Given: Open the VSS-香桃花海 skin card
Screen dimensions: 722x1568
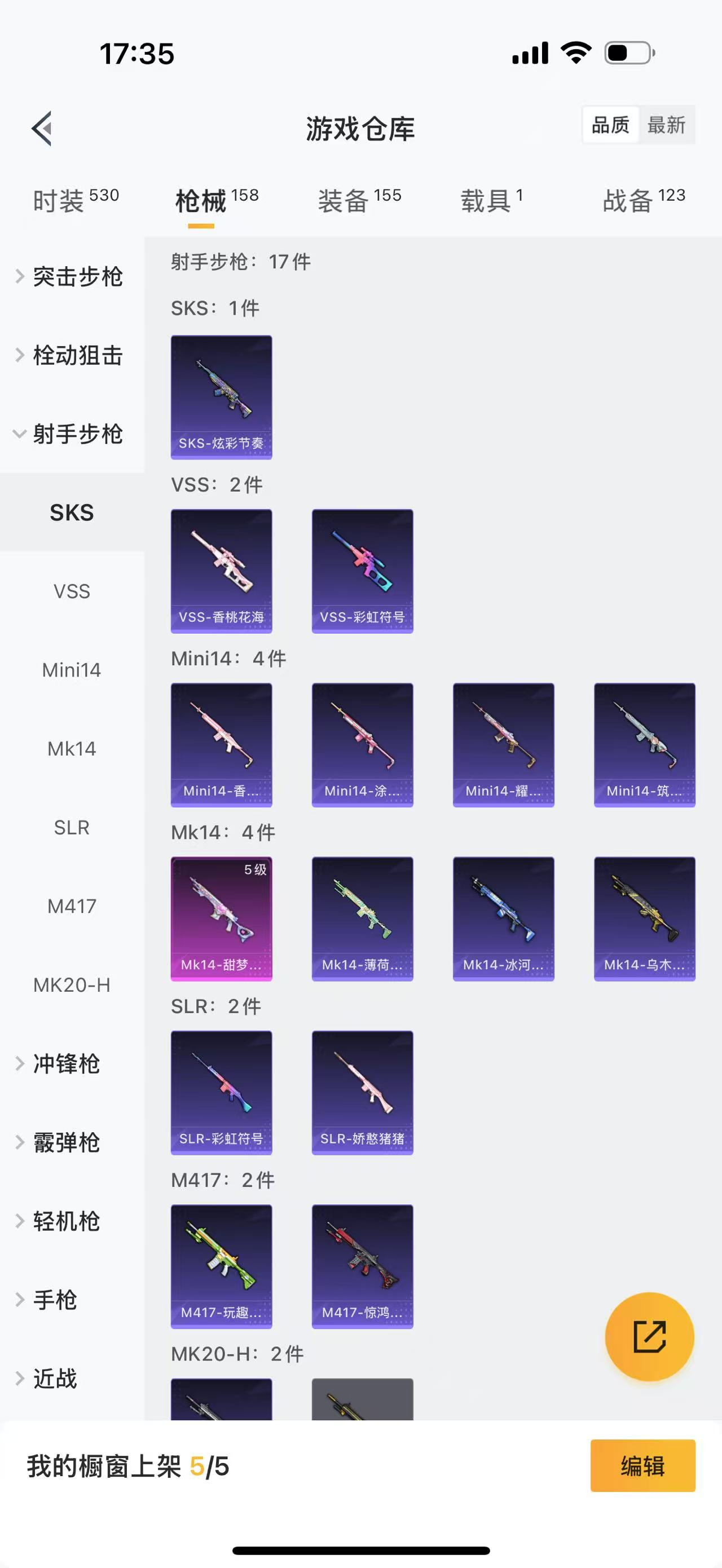Looking at the screenshot, I should point(222,571).
